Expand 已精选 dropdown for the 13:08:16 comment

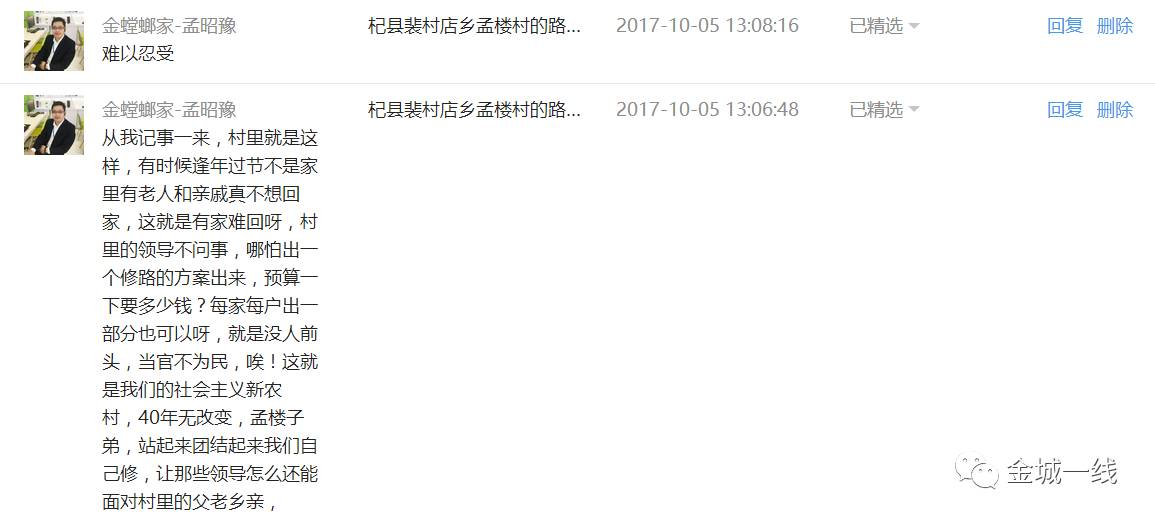click(885, 26)
